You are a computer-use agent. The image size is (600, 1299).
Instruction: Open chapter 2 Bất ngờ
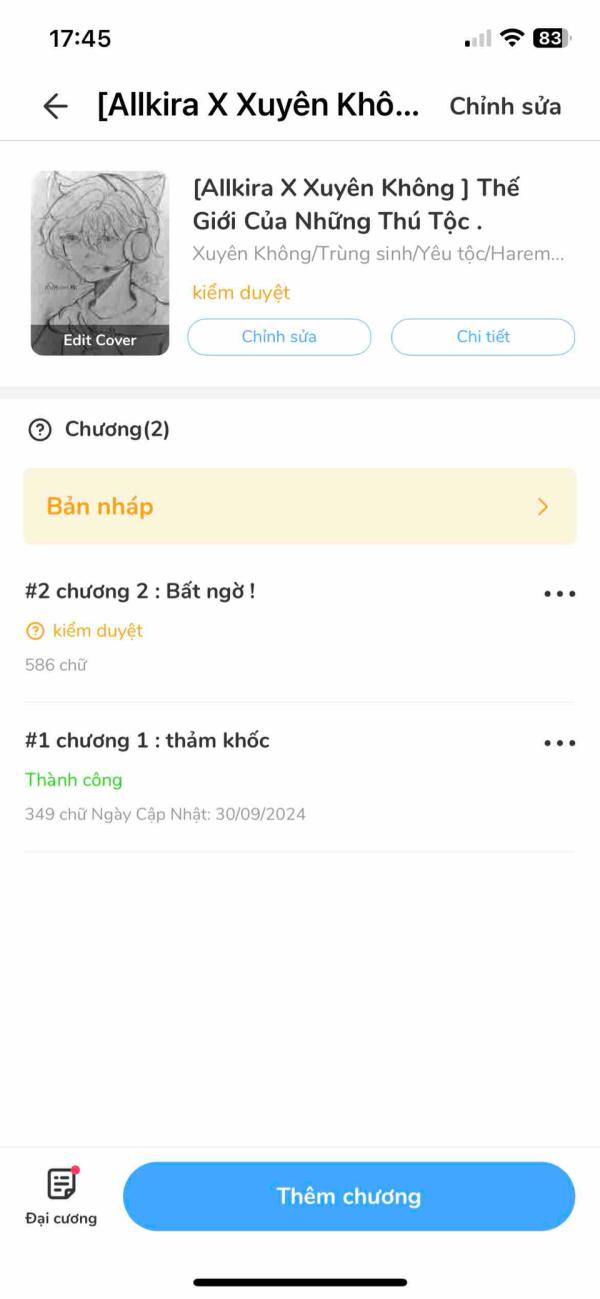tap(140, 591)
